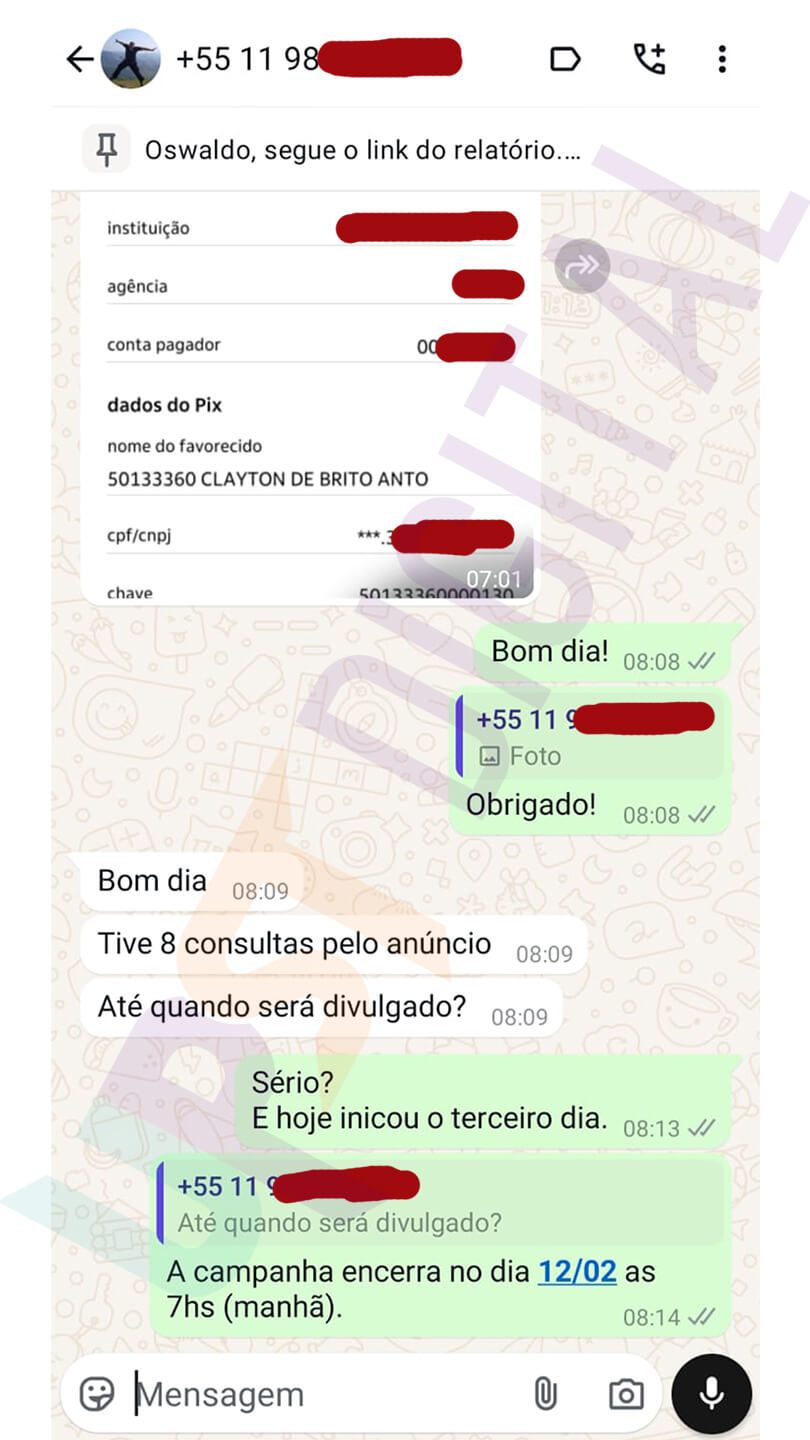Tap the quoted Foto reply above Obrigado

590,738
